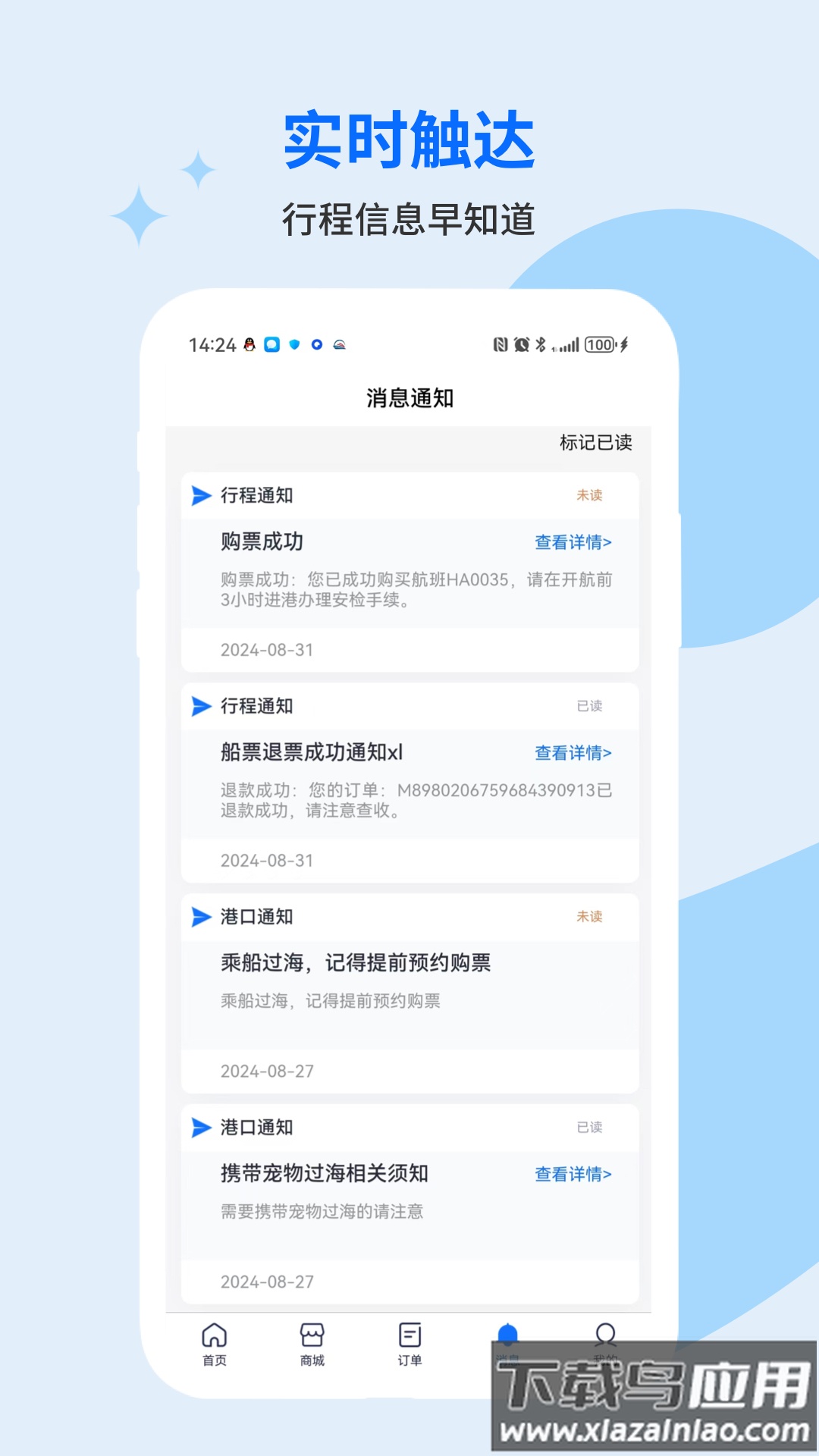819x1456 pixels.
Task: Tap the Bluetooth icon in status bar
Action: (x=541, y=345)
